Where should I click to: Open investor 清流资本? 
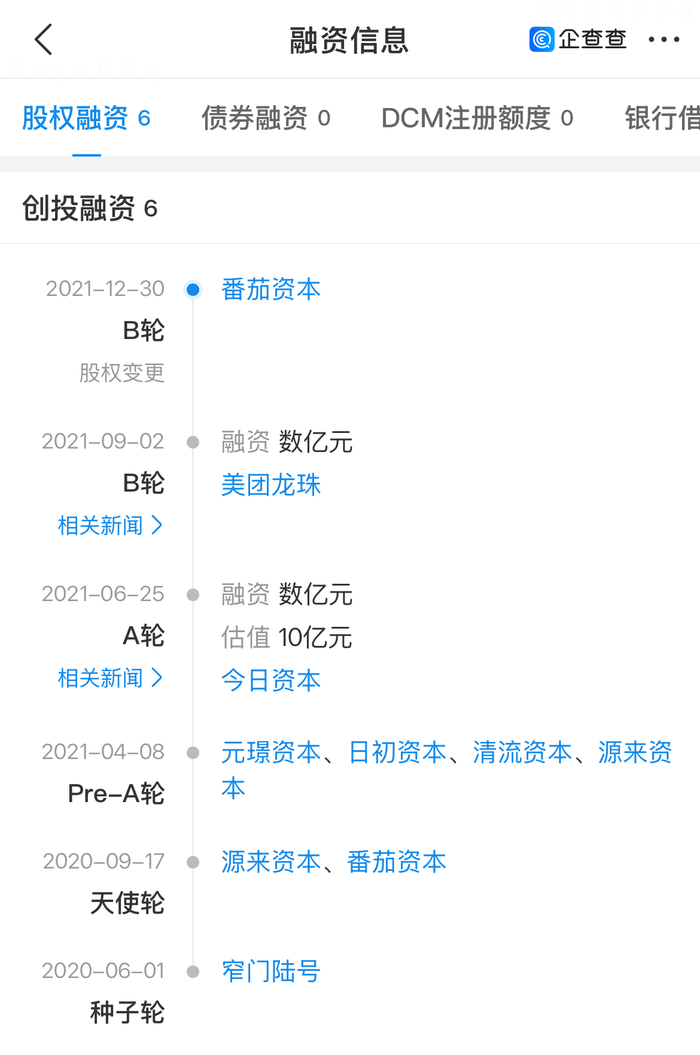point(522,753)
